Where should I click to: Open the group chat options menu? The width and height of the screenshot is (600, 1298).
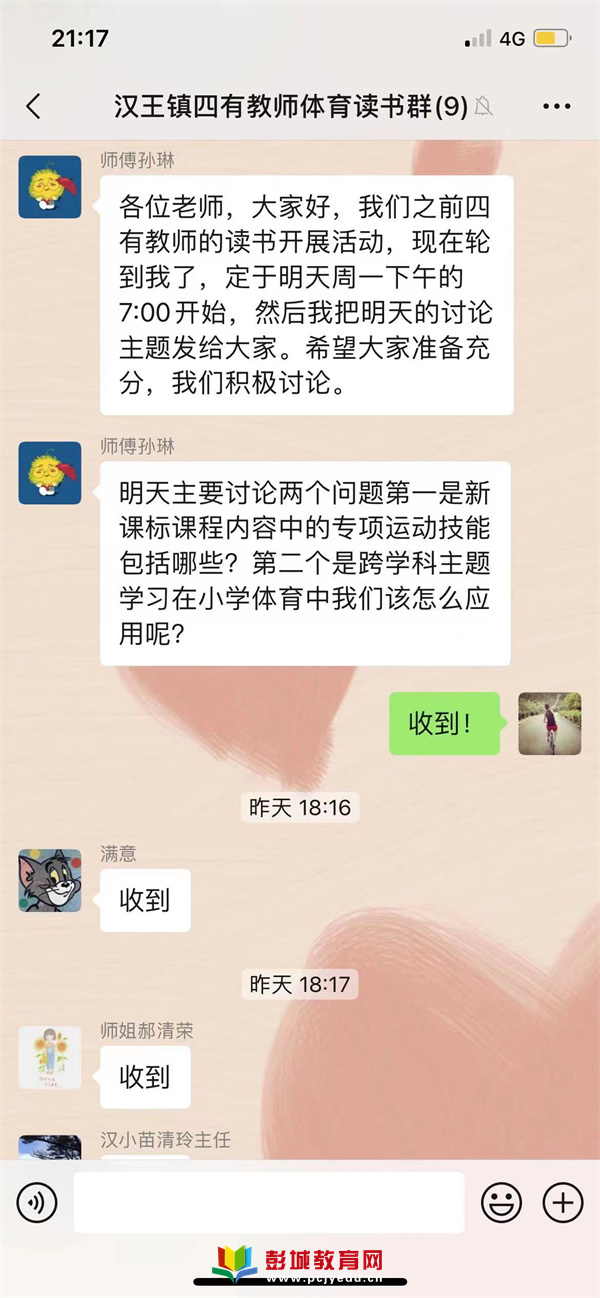coord(556,107)
